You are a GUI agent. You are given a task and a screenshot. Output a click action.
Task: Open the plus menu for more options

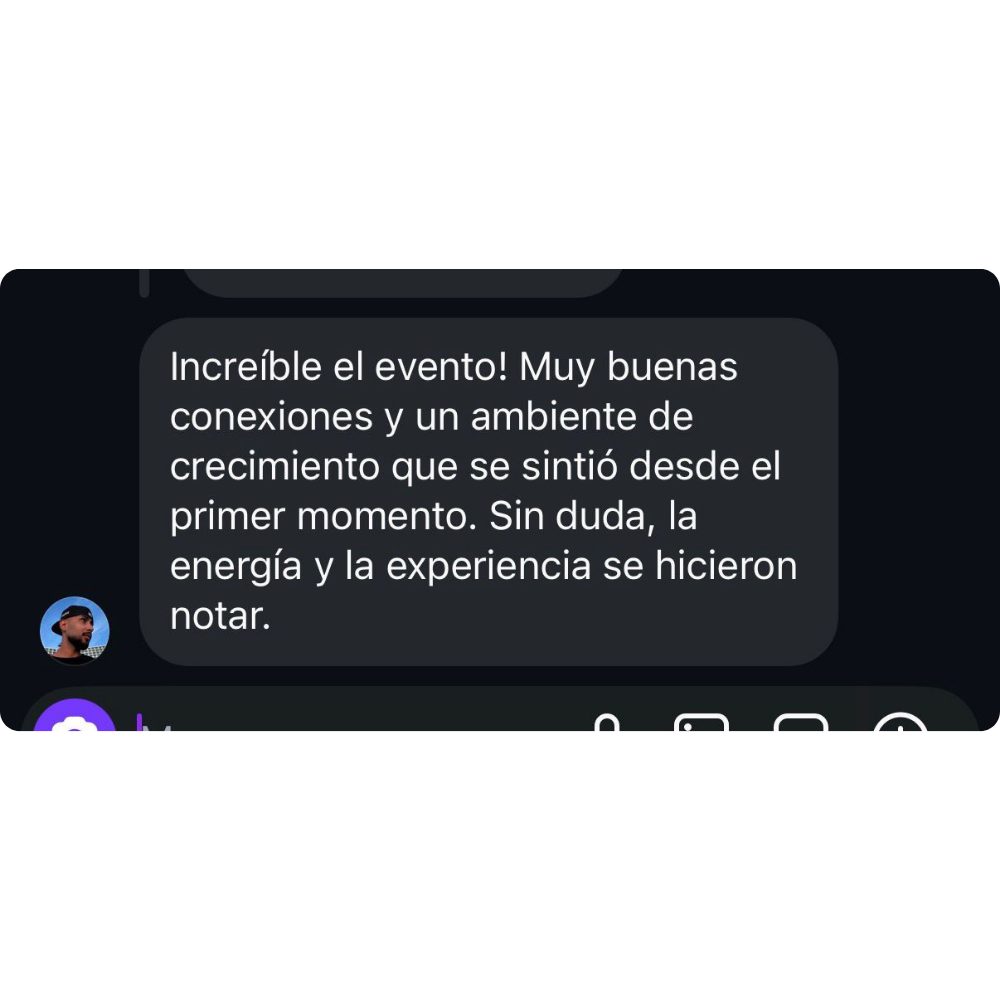(x=900, y=723)
